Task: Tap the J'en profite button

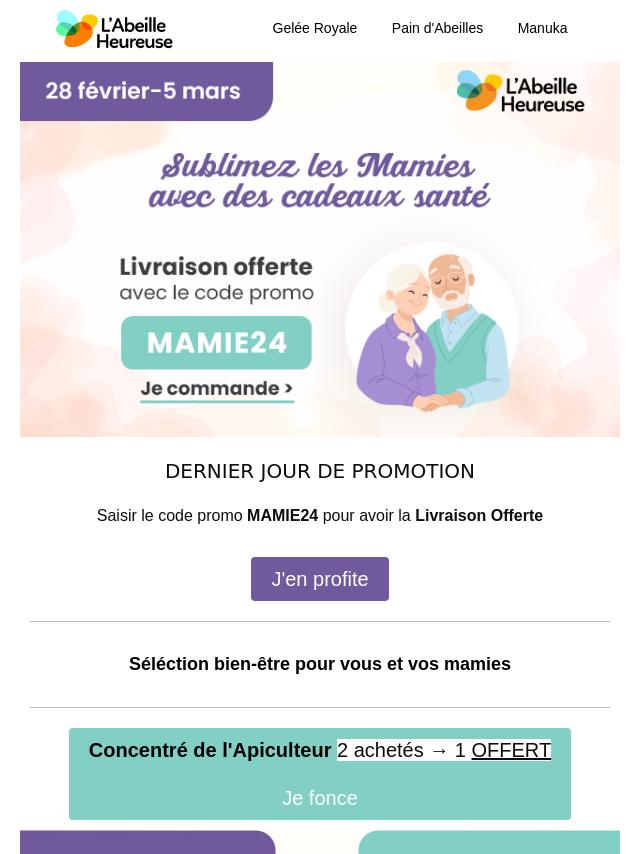Action: click(x=320, y=579)
